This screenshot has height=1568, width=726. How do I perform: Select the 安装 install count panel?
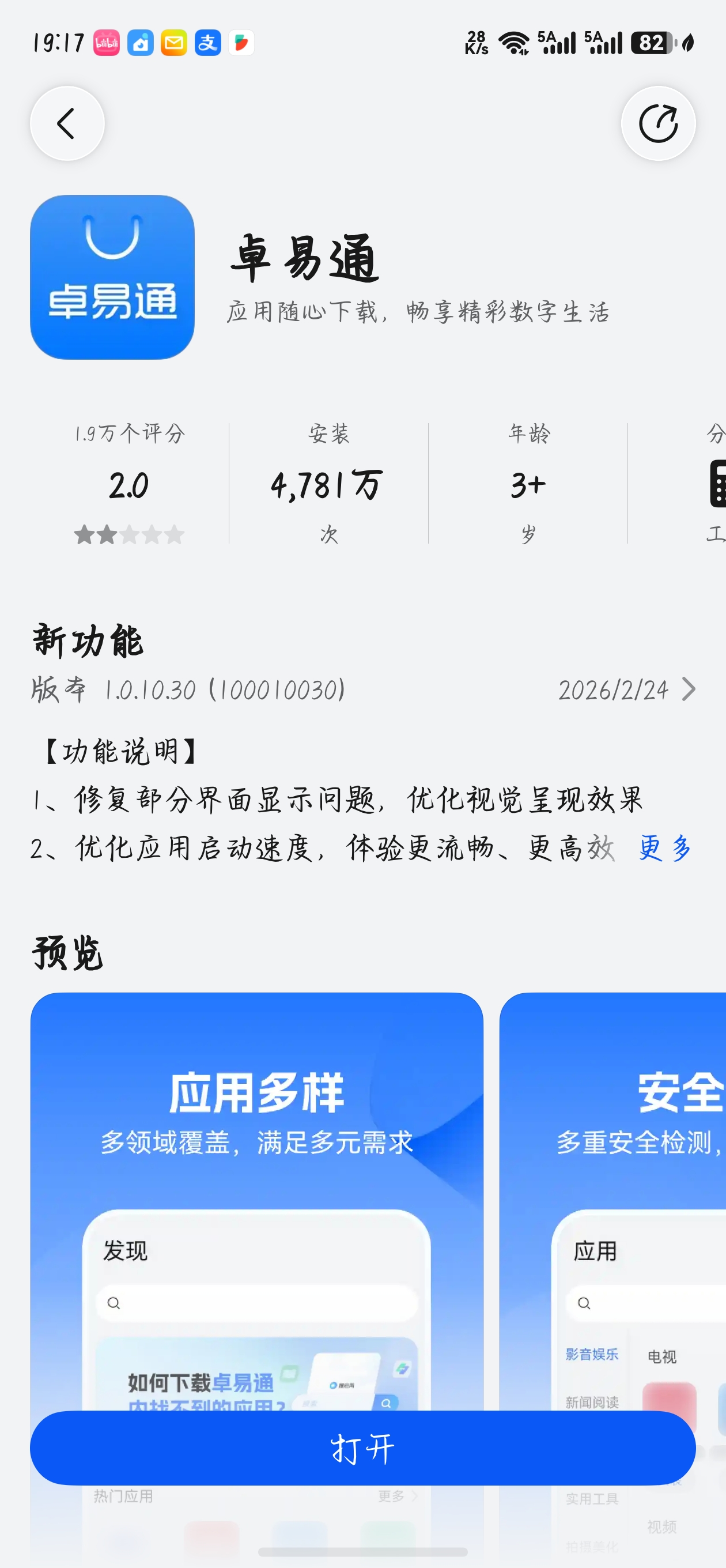pyautogui.click(x=327, y=484)
